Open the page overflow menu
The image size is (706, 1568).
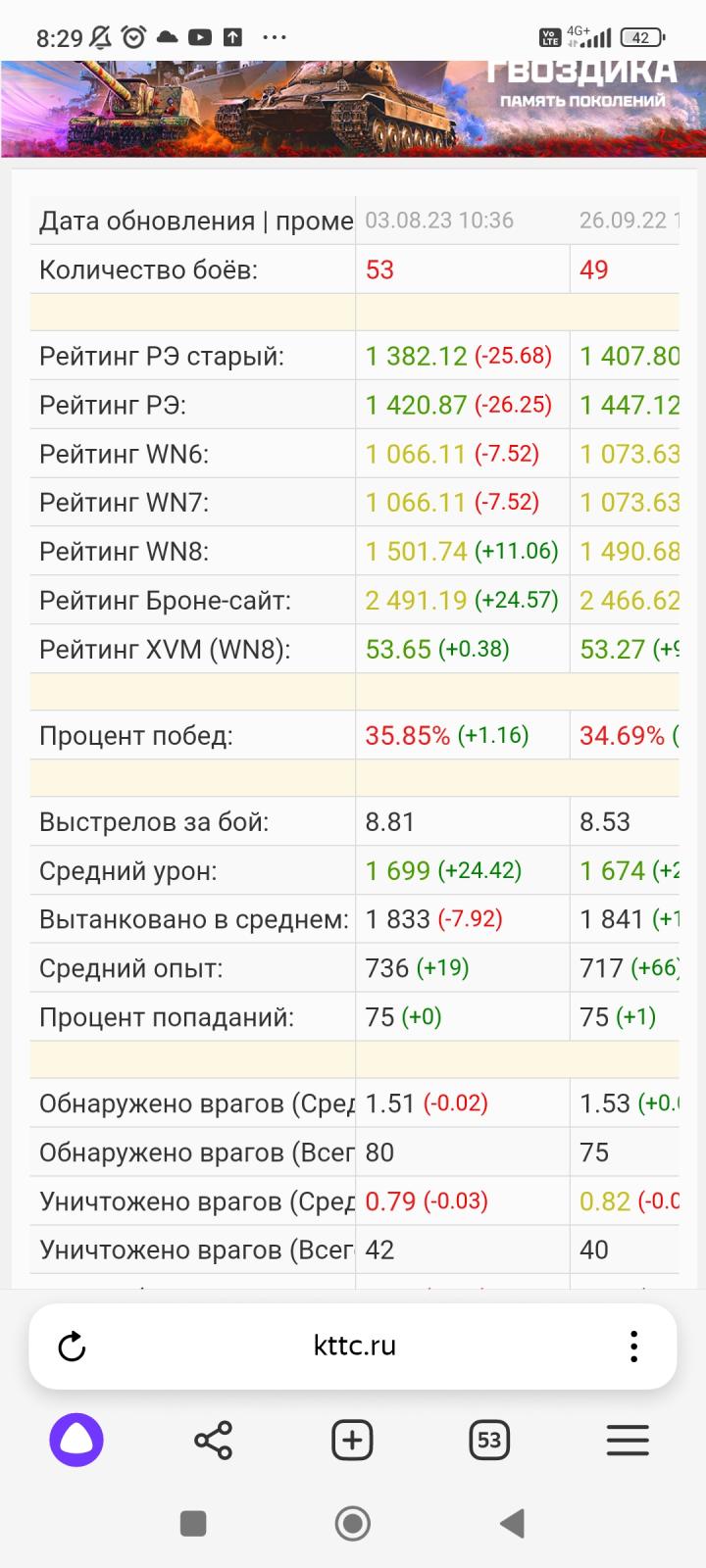pos(633,1347)
